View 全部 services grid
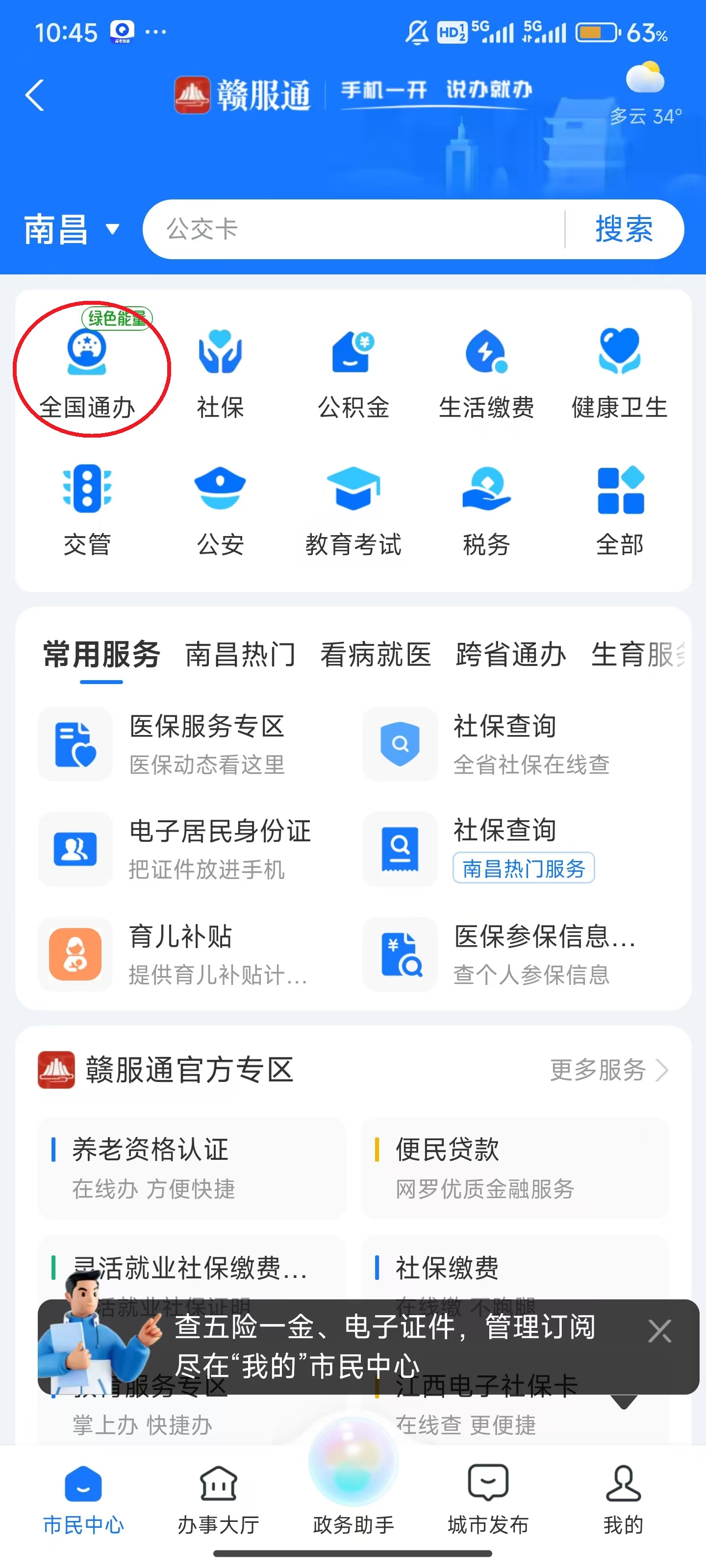This screenshot has height=1568, width=706. [620, 508]
